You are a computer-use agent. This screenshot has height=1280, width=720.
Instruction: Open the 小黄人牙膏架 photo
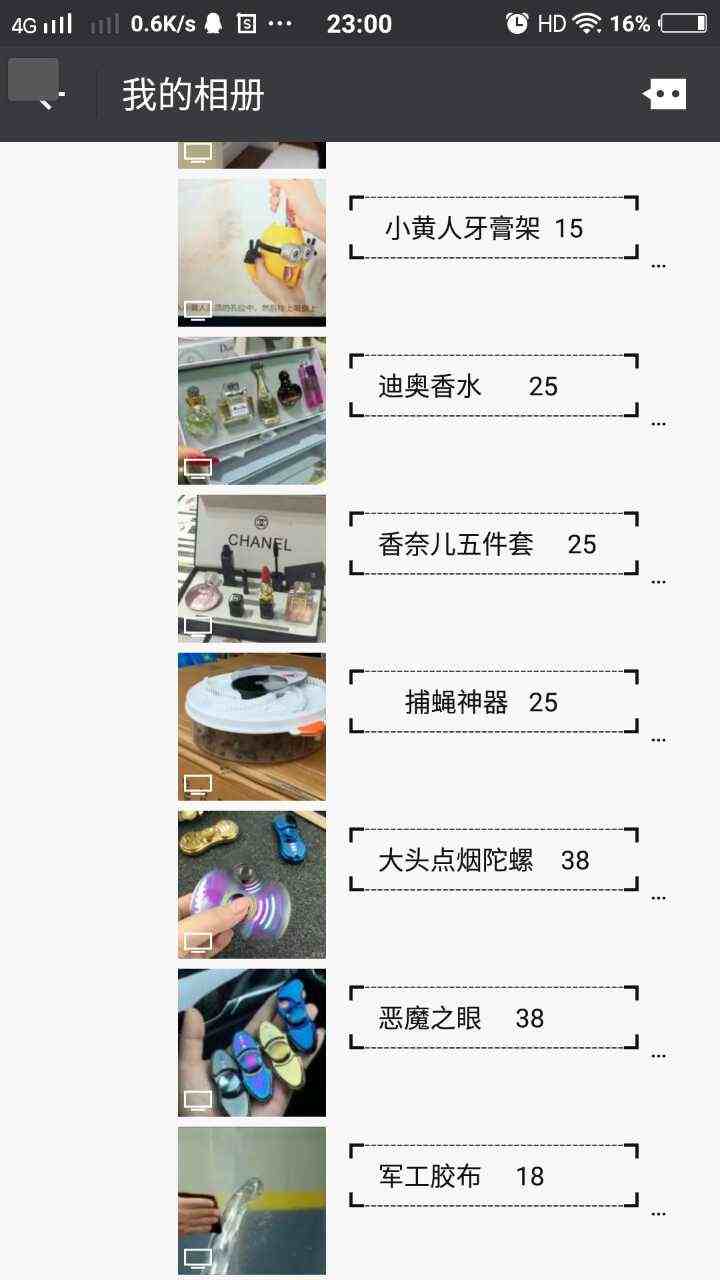(x=252, y=253)
